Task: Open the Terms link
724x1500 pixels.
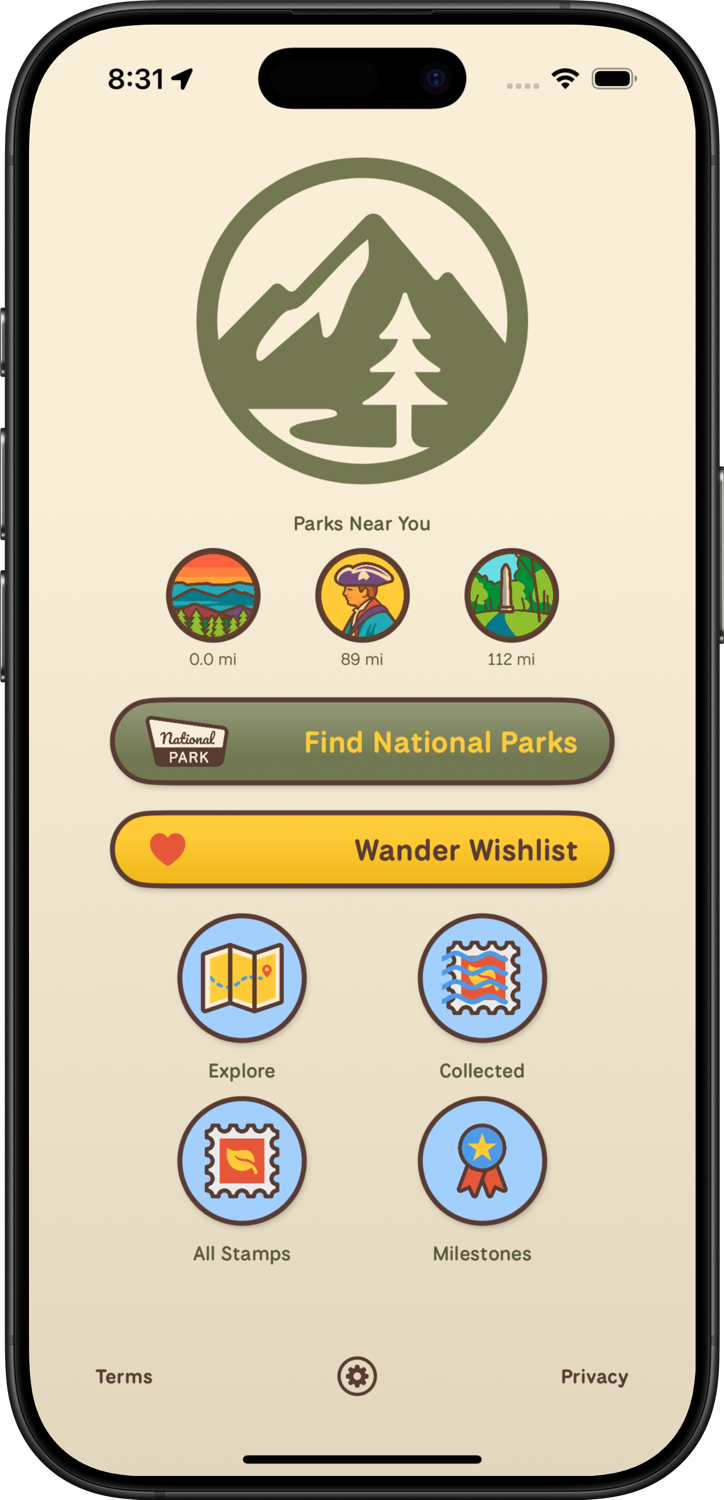Action: 124,1377
